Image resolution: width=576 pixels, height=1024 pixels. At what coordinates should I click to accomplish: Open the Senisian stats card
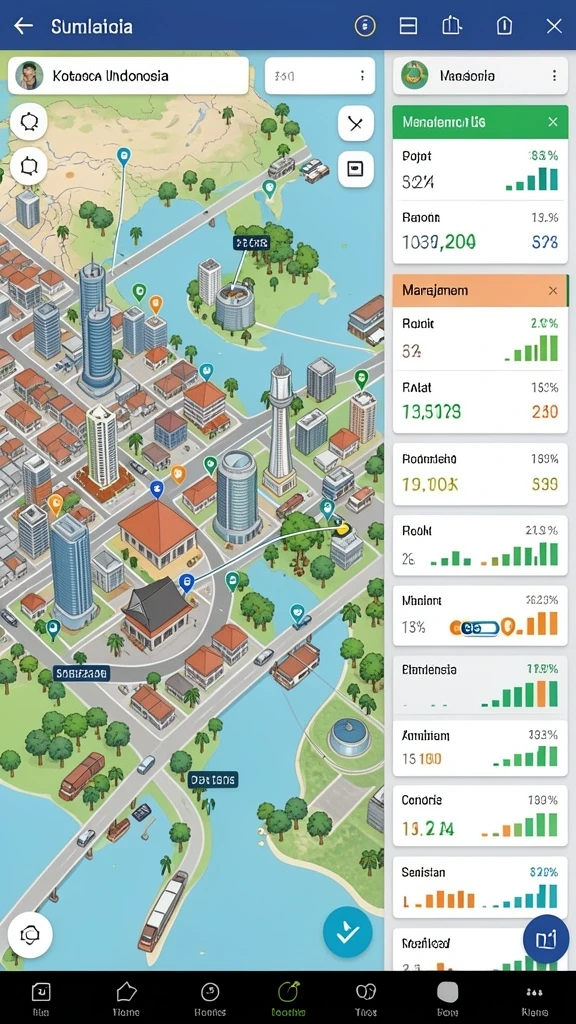tap(480, 888)
